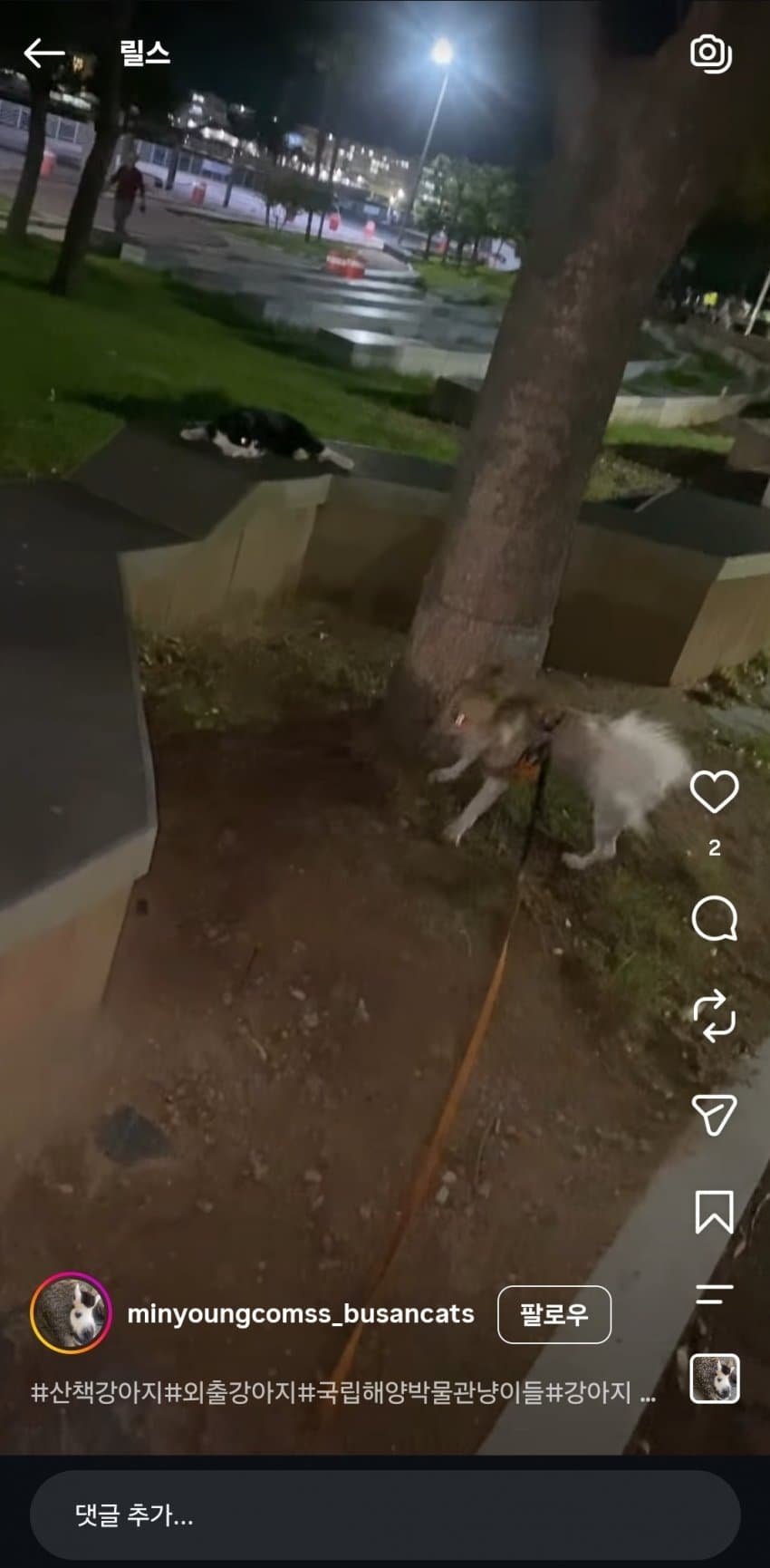Repost this reel
Screen dimensions: 770x1568
pos(715,1016)
